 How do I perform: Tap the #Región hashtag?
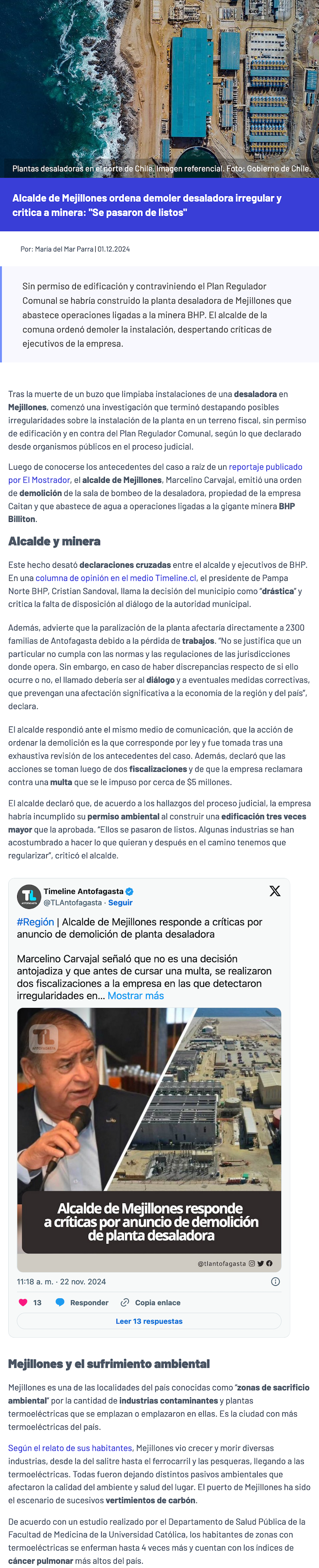point(35,922)
